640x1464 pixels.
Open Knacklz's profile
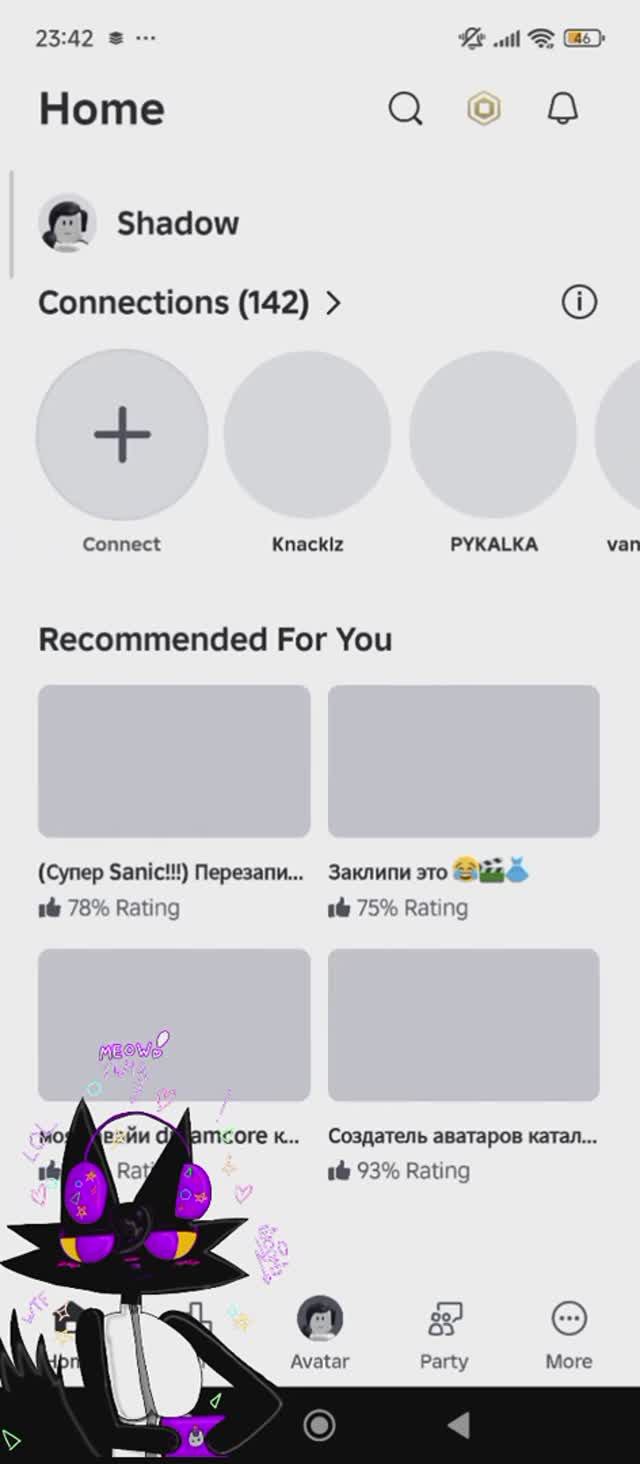click(x=307, y=435)
